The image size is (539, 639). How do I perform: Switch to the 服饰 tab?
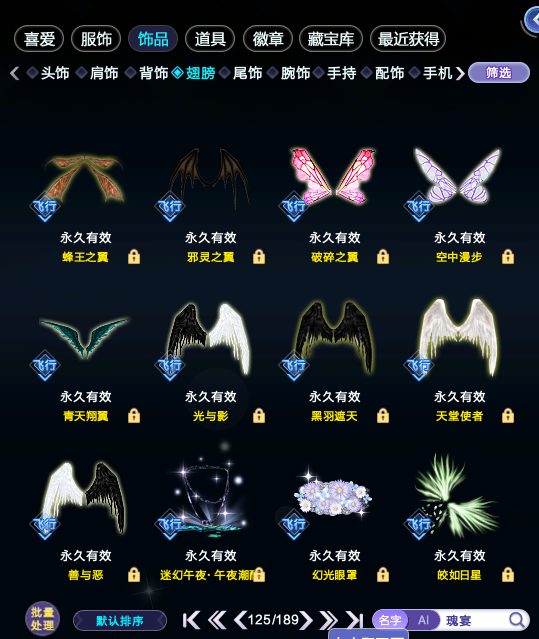pyautogui.click(x=96, y=39)
